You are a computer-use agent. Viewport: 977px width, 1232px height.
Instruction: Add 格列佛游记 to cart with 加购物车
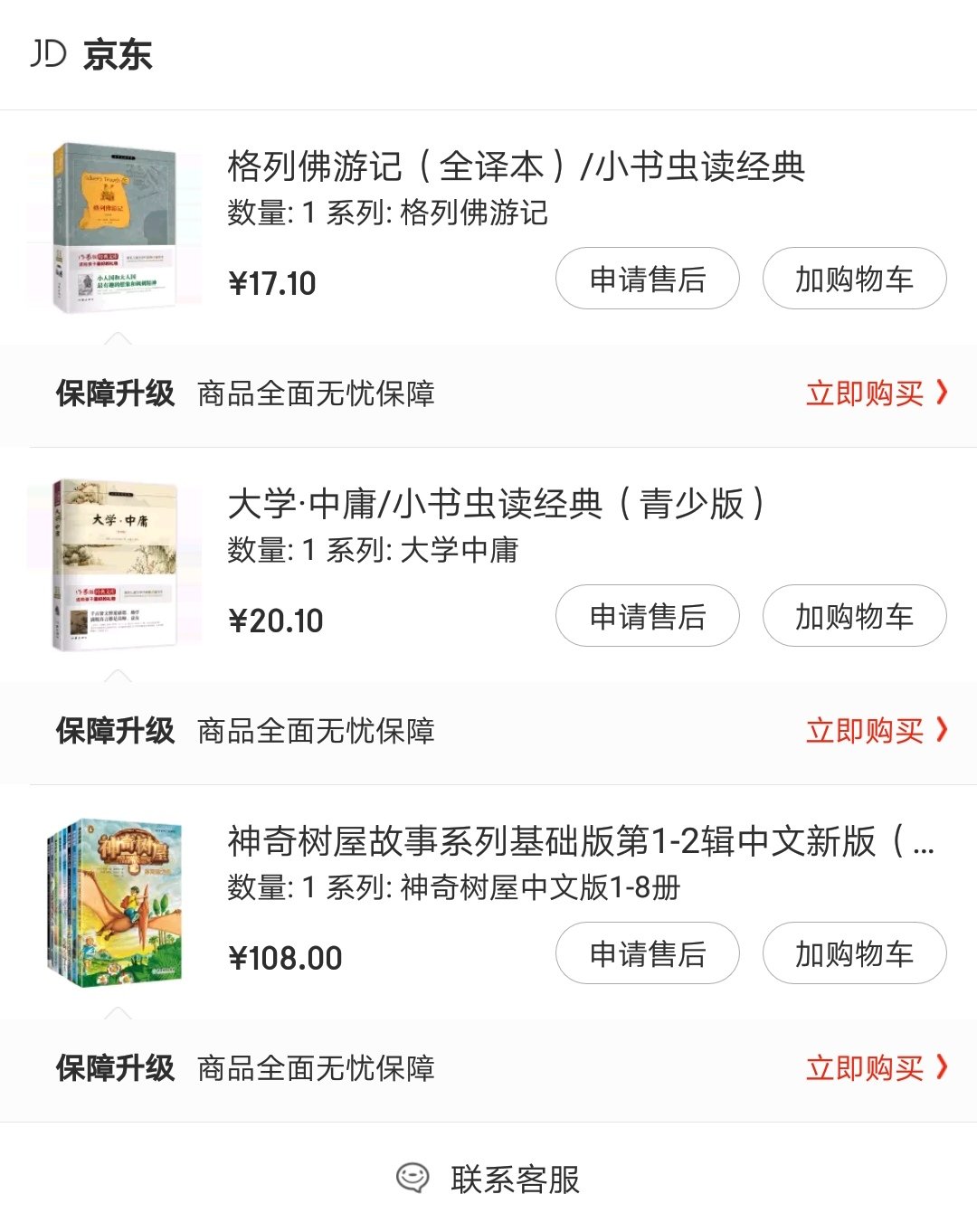854,279
